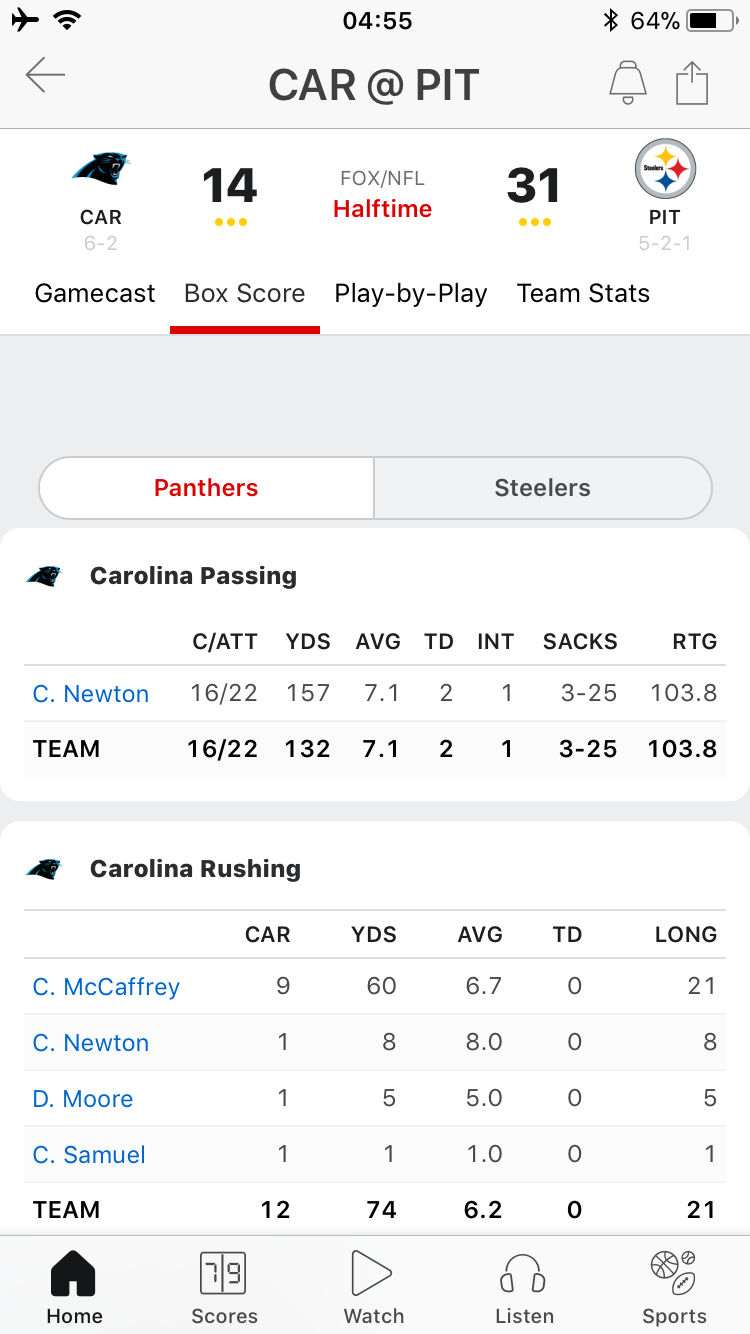Switch to the Play-by-Play tab
Viewport: 750px width, 1334px height.
[x=411, y=293]
